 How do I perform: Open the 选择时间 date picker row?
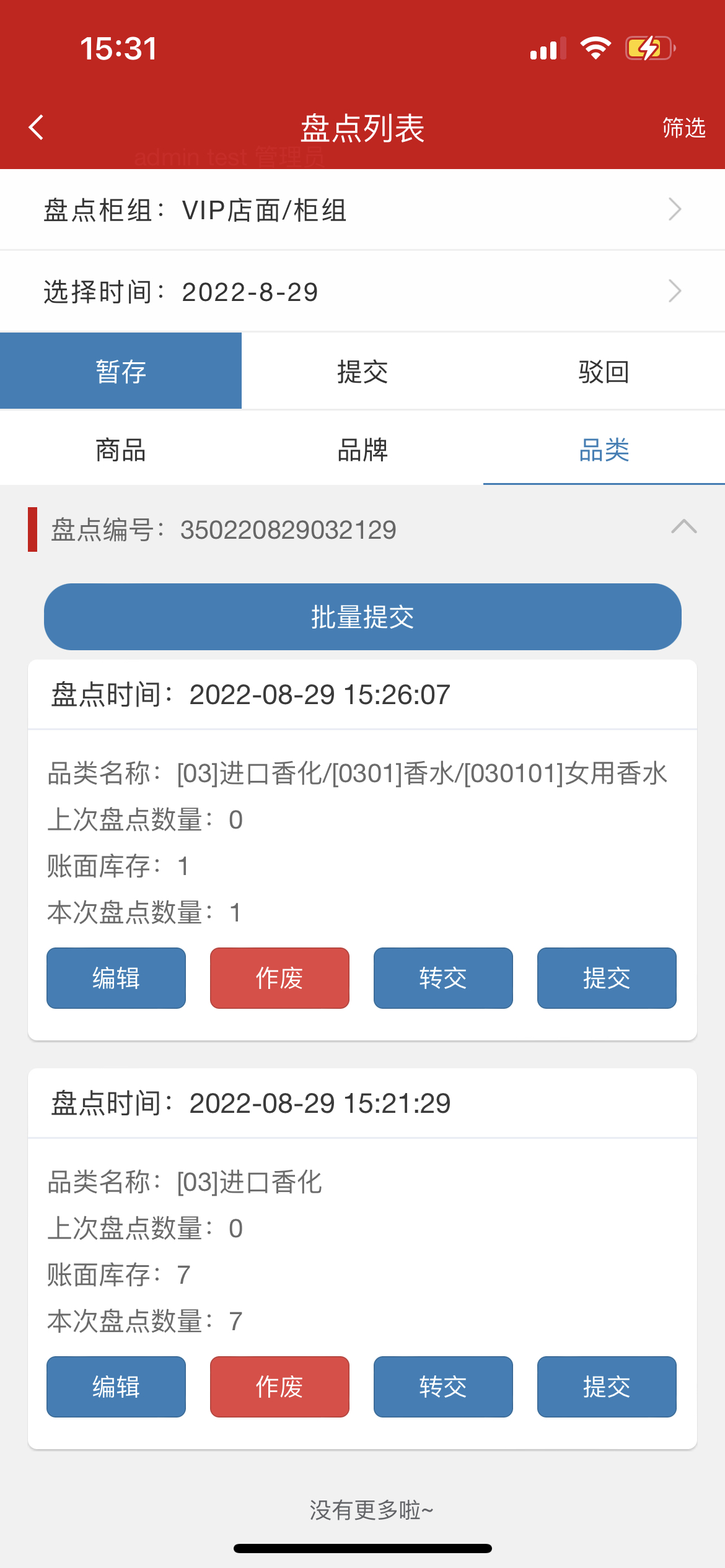362,292
